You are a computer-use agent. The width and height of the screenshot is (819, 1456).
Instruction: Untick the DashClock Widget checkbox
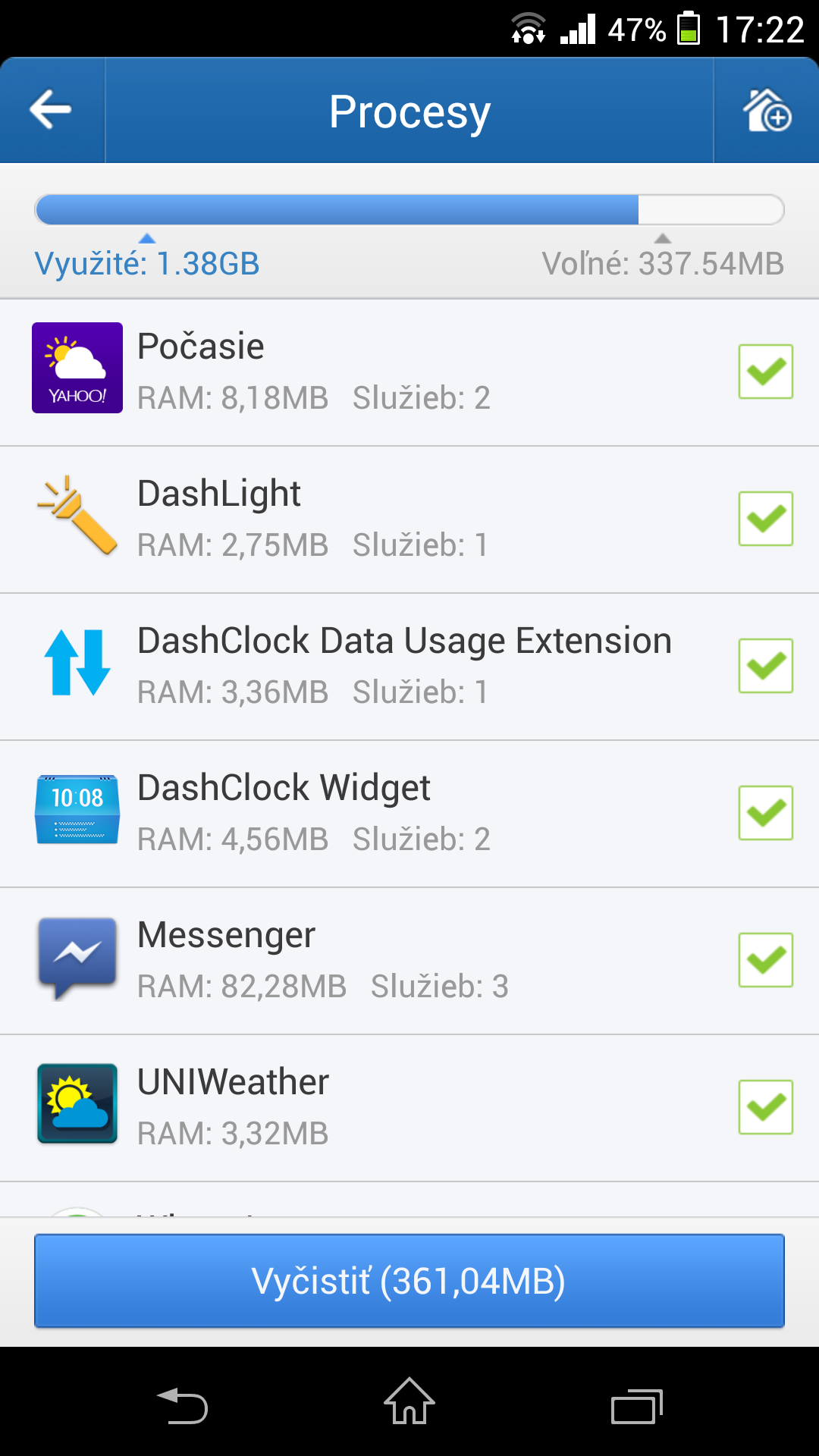[x=765, y=813]
